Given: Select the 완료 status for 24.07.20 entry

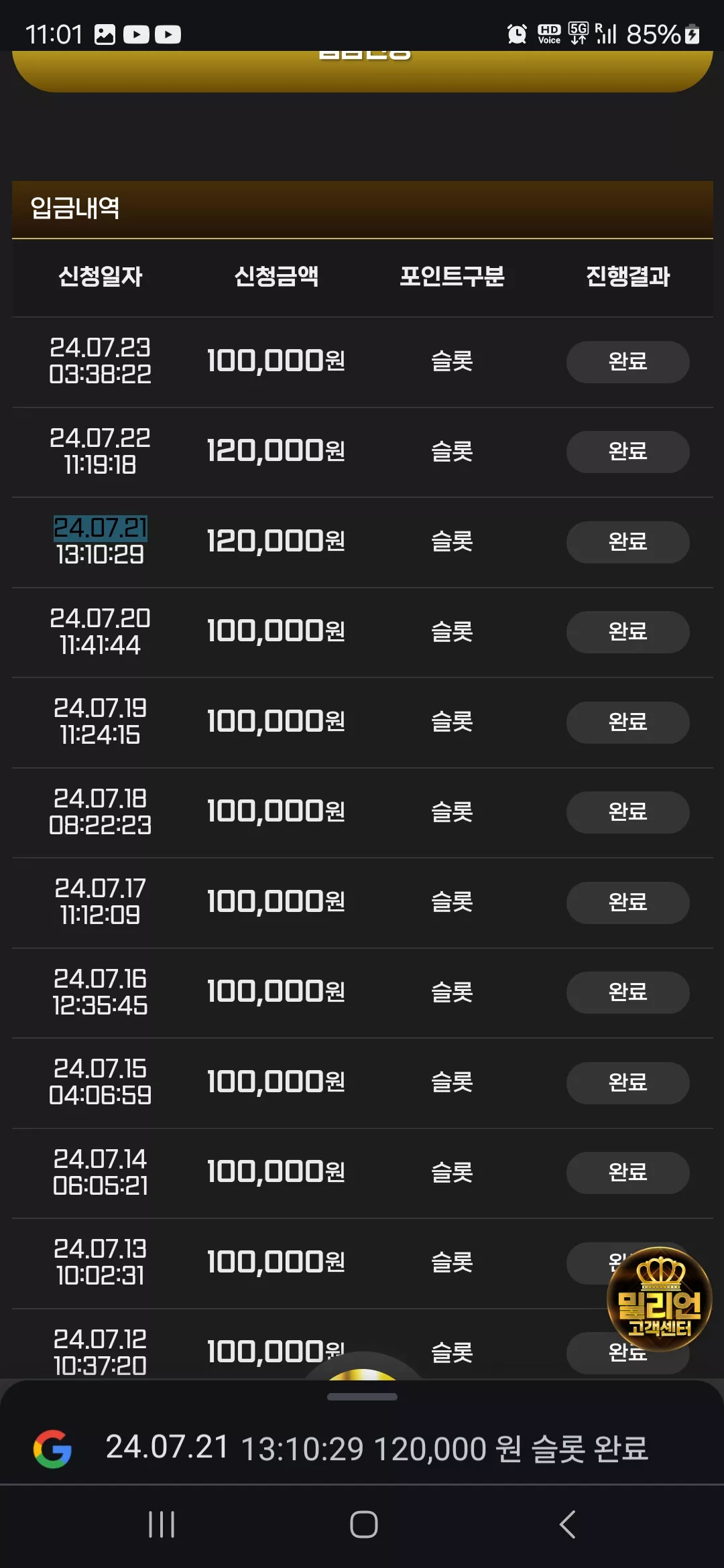Looking at the screenshot, I should tap(627, 632).
